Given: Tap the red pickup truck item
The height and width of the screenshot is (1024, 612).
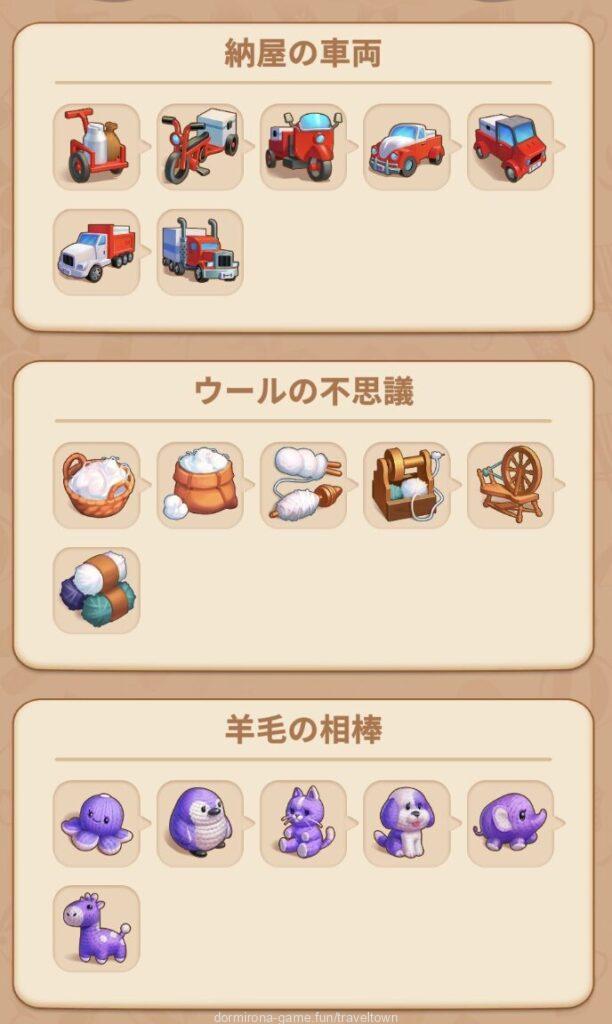Looking at the screenshot, I should tap(510, 147).
